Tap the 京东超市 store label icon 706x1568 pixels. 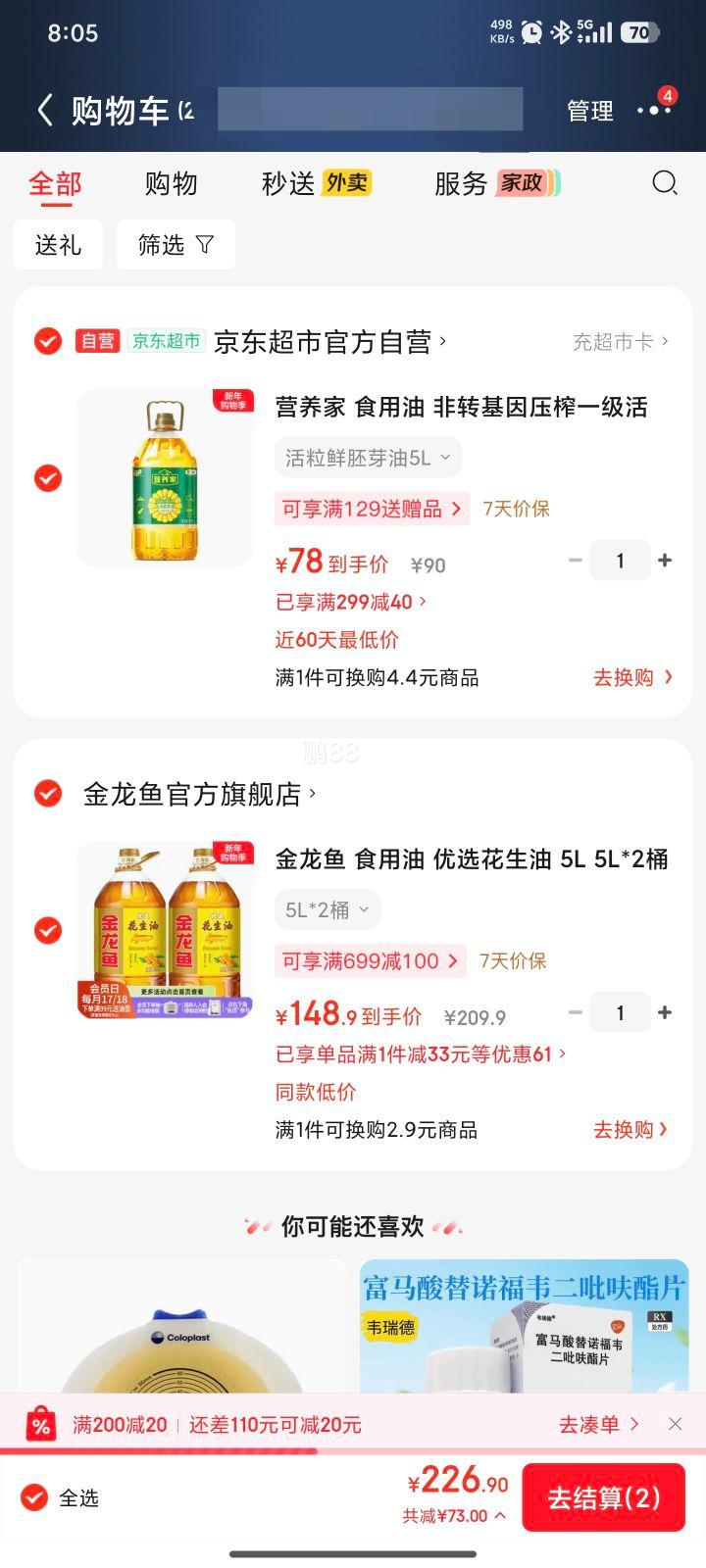165,342
